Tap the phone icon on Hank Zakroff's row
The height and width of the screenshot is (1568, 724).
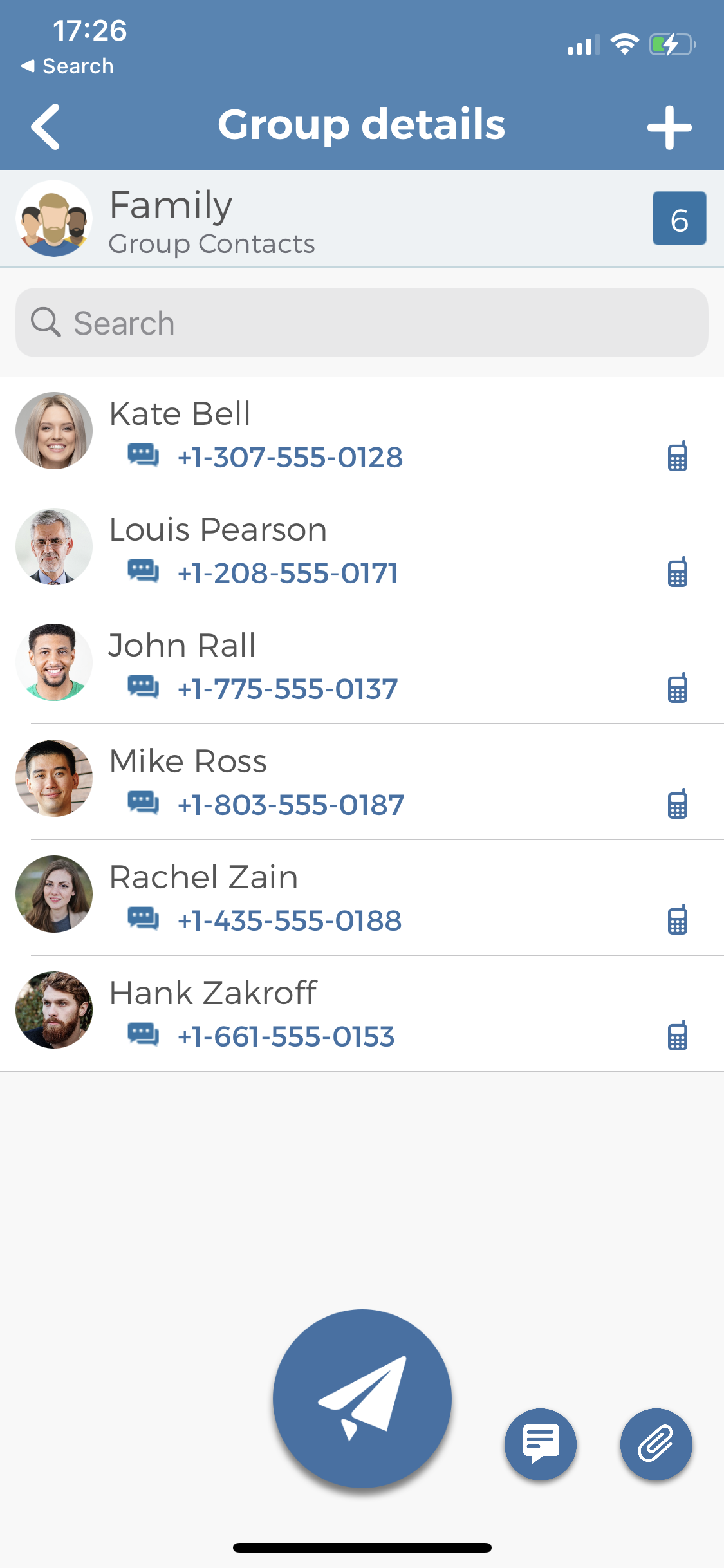point(677,1036)
